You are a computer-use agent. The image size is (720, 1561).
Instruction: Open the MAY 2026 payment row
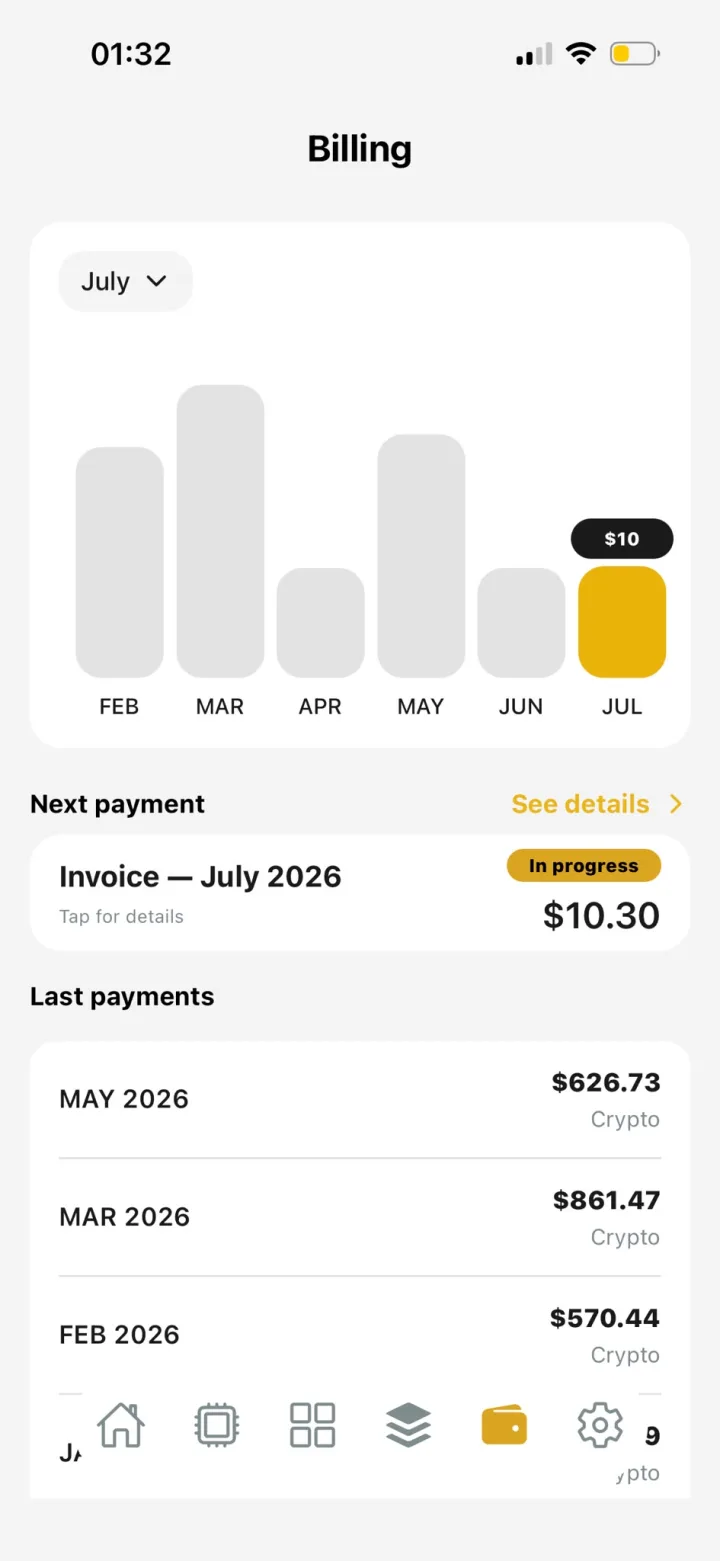360,1099
